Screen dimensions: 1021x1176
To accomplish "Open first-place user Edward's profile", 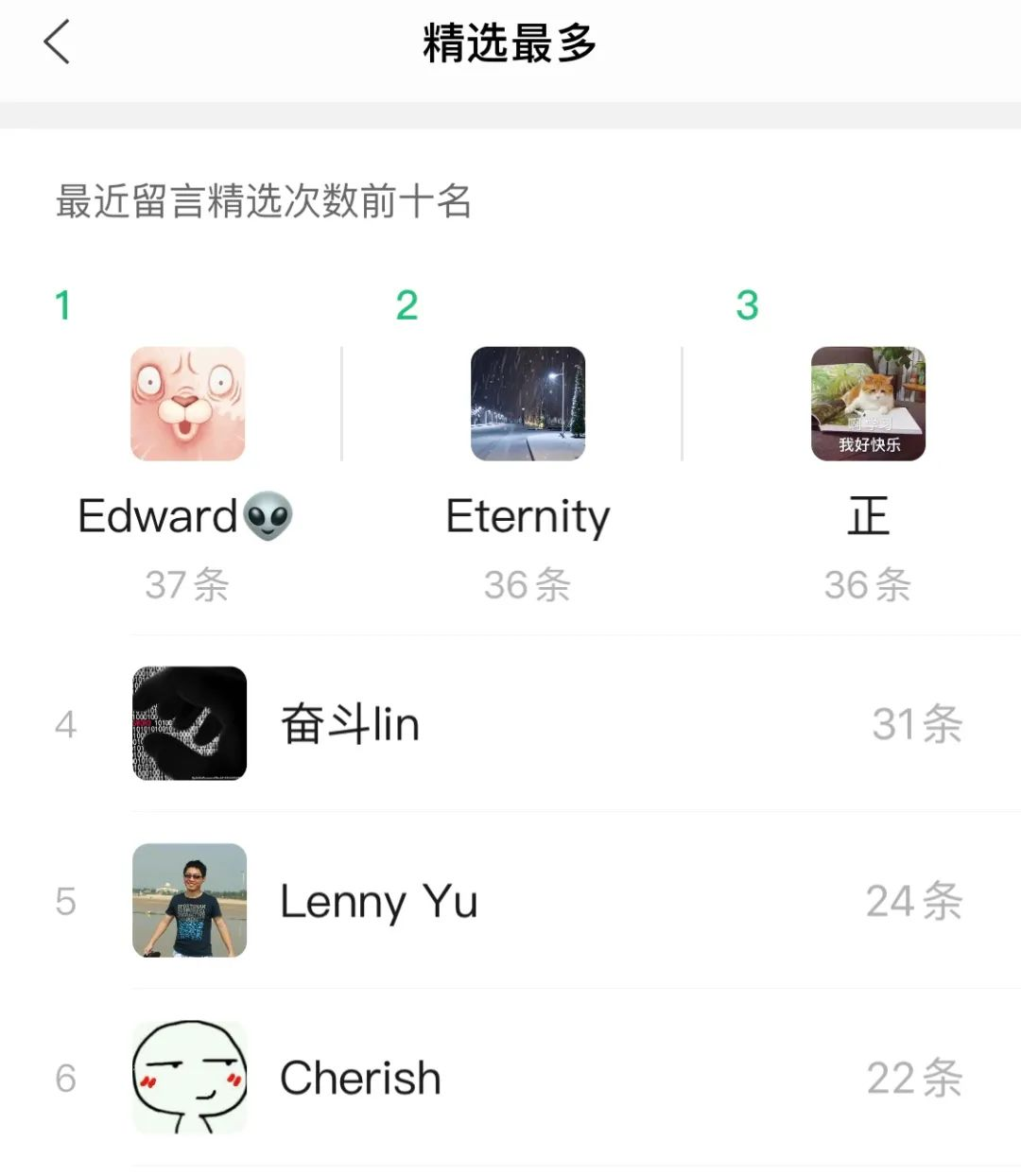I will pos(187,405).
